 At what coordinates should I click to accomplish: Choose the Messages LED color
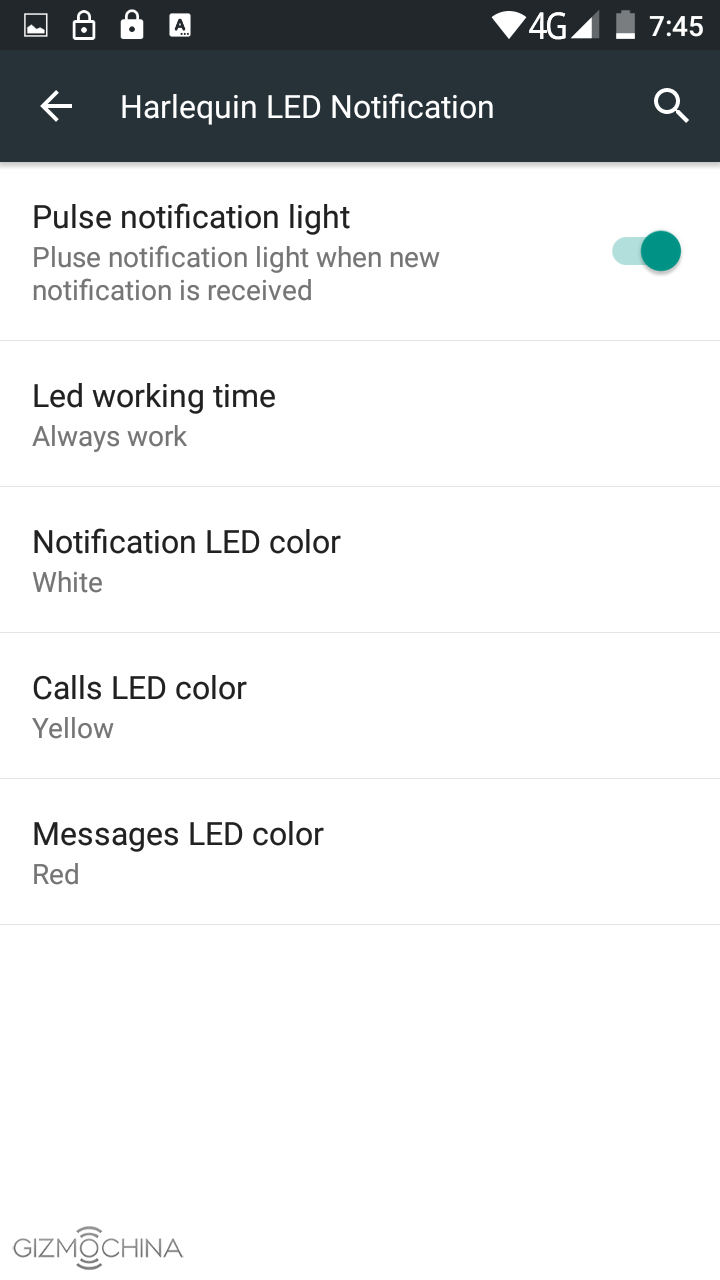[360, 852]
